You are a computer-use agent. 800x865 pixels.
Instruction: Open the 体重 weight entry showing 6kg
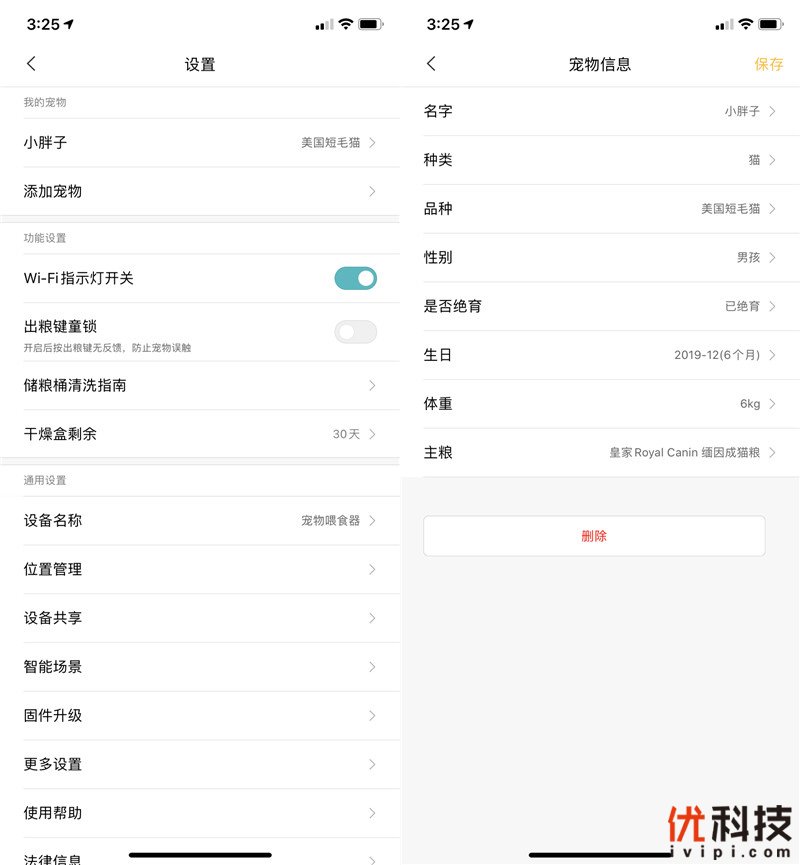[x=600, y=404]
